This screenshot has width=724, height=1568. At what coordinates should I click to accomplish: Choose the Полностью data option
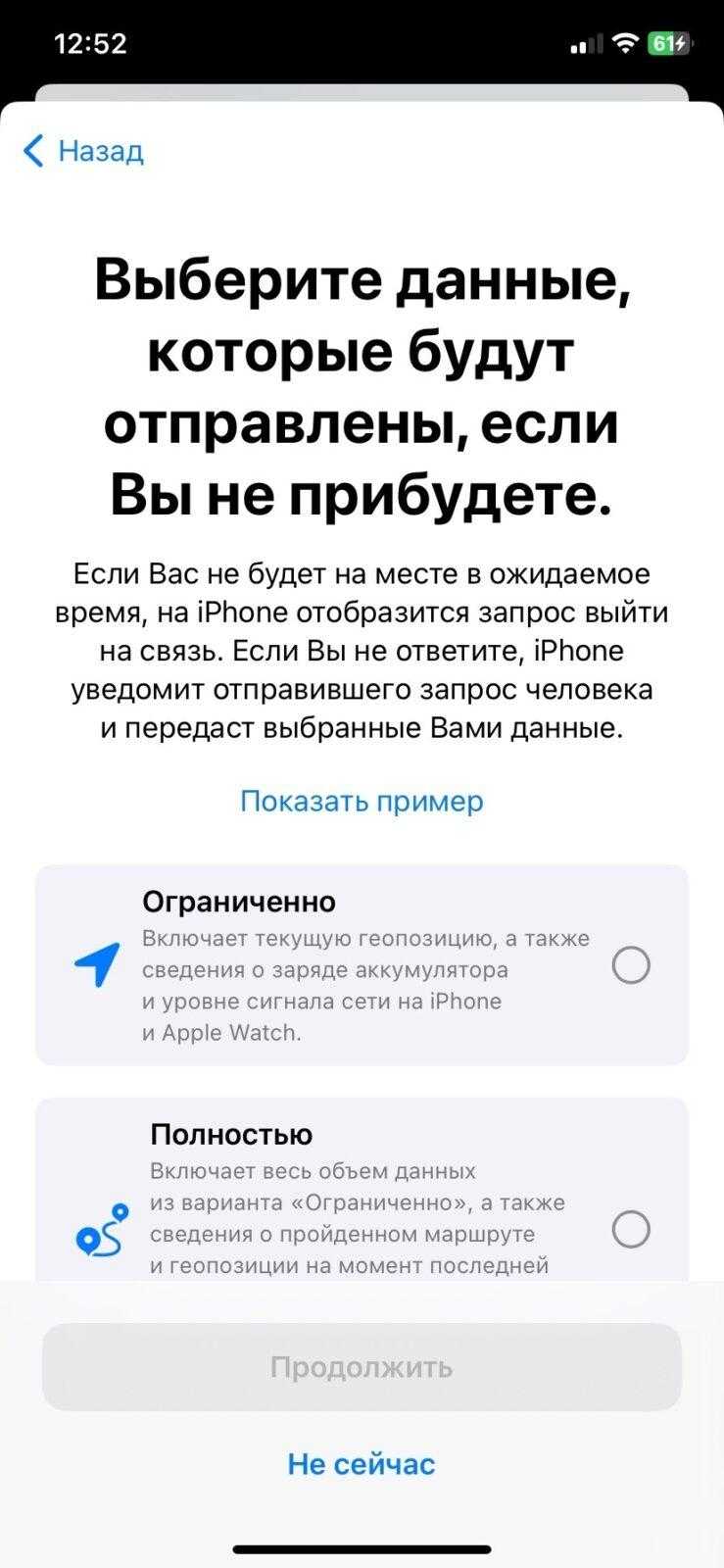click(362, 1190)
